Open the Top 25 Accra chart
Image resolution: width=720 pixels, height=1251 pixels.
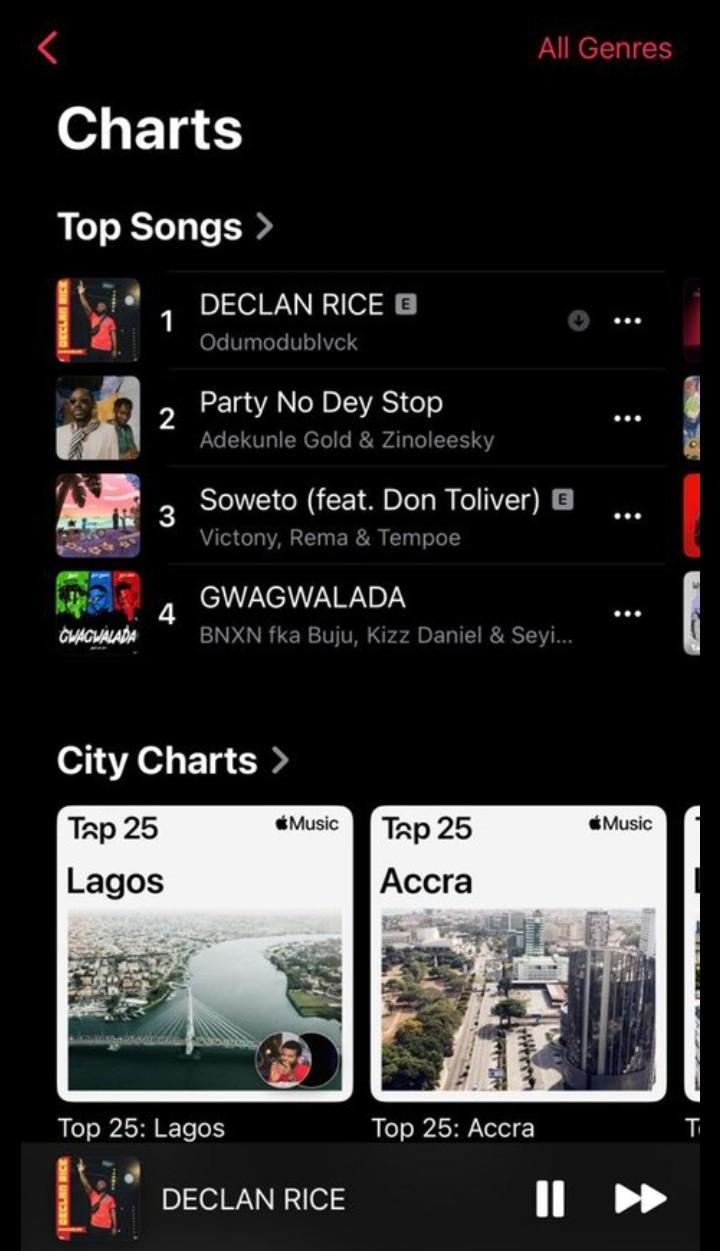[518, 953]
